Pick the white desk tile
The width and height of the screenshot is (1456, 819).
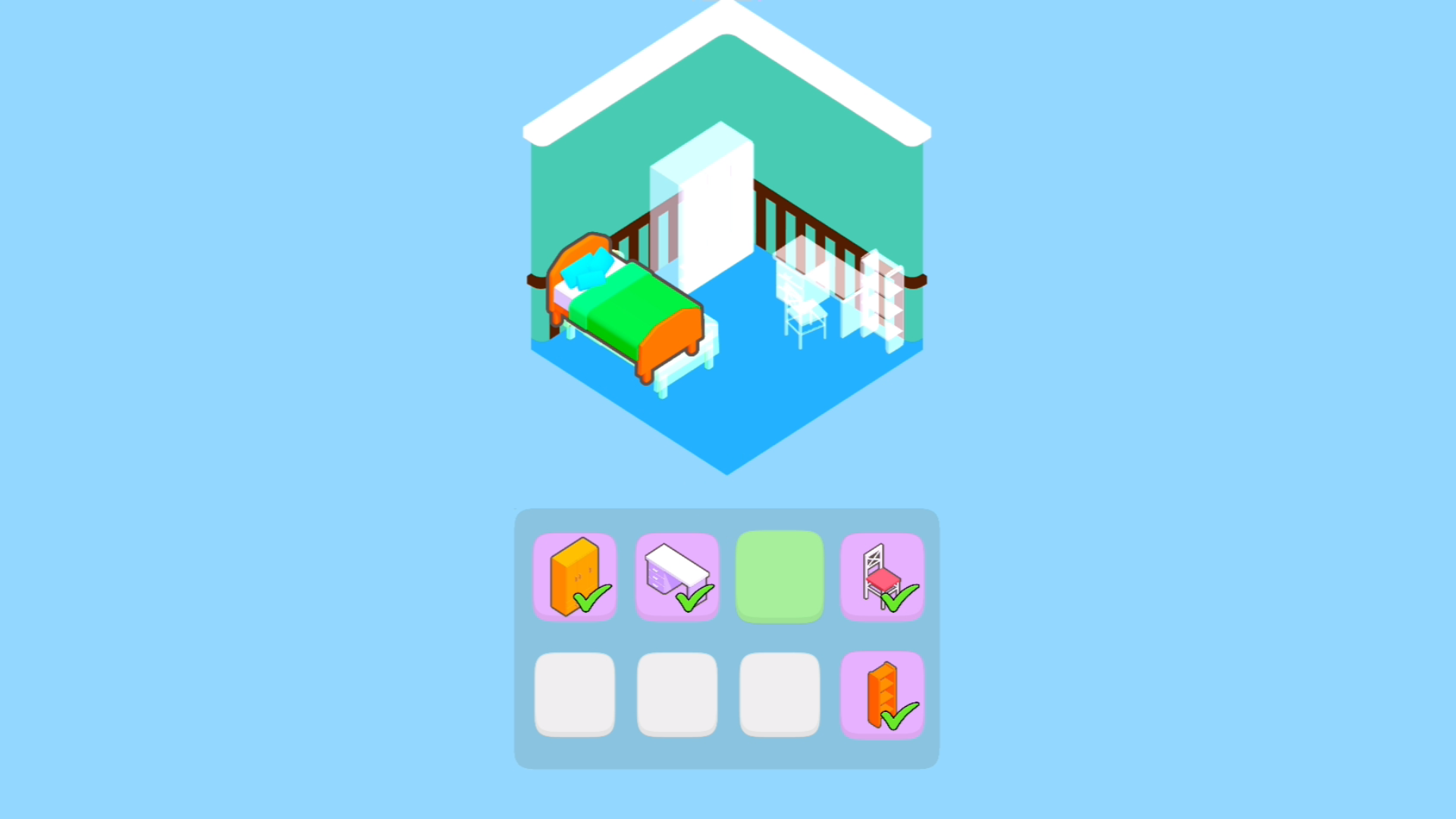[677, 576]
